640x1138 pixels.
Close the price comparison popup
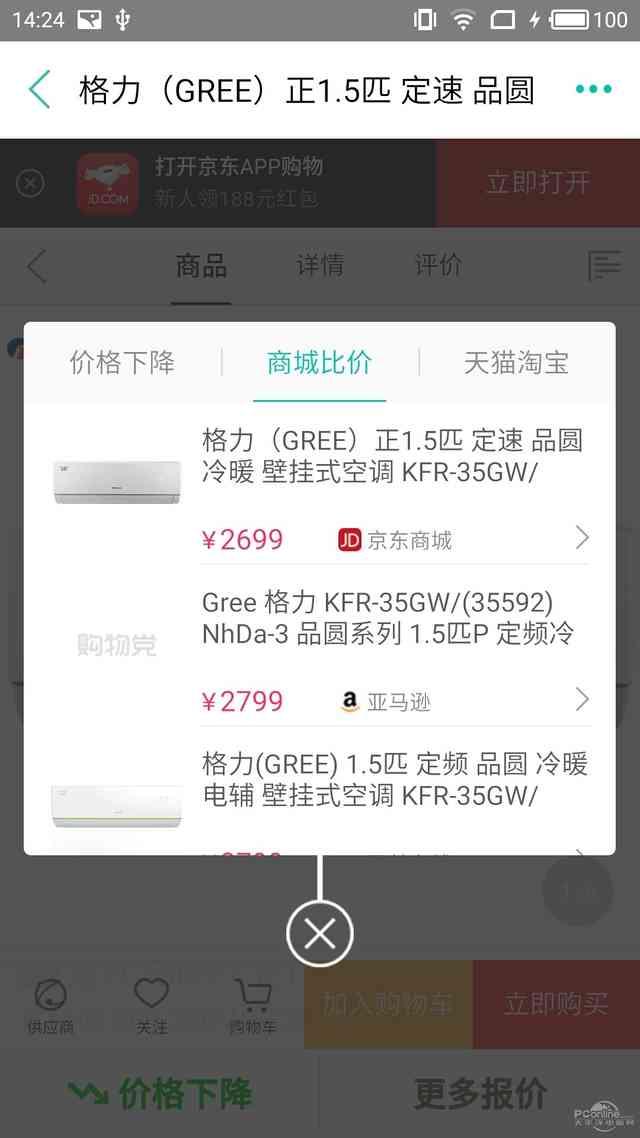point(319,934)
